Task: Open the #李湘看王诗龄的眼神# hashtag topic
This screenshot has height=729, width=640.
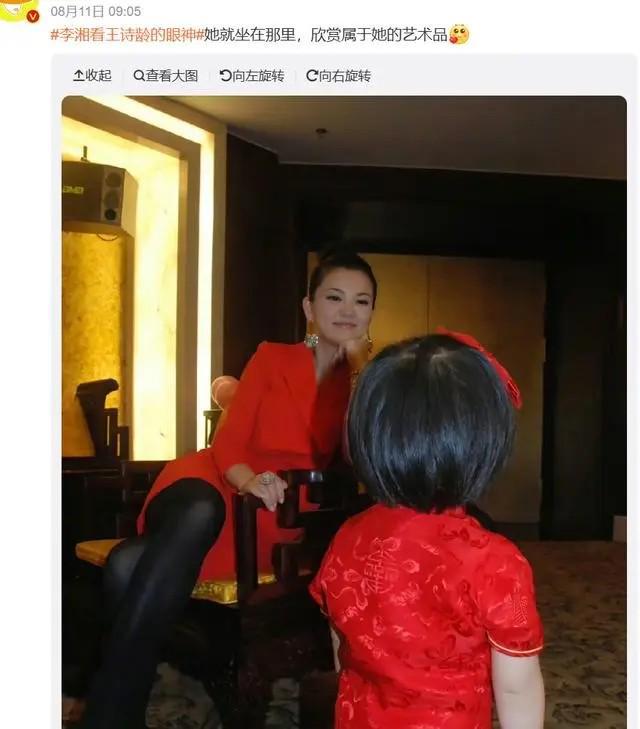Action: pos(126,35)
